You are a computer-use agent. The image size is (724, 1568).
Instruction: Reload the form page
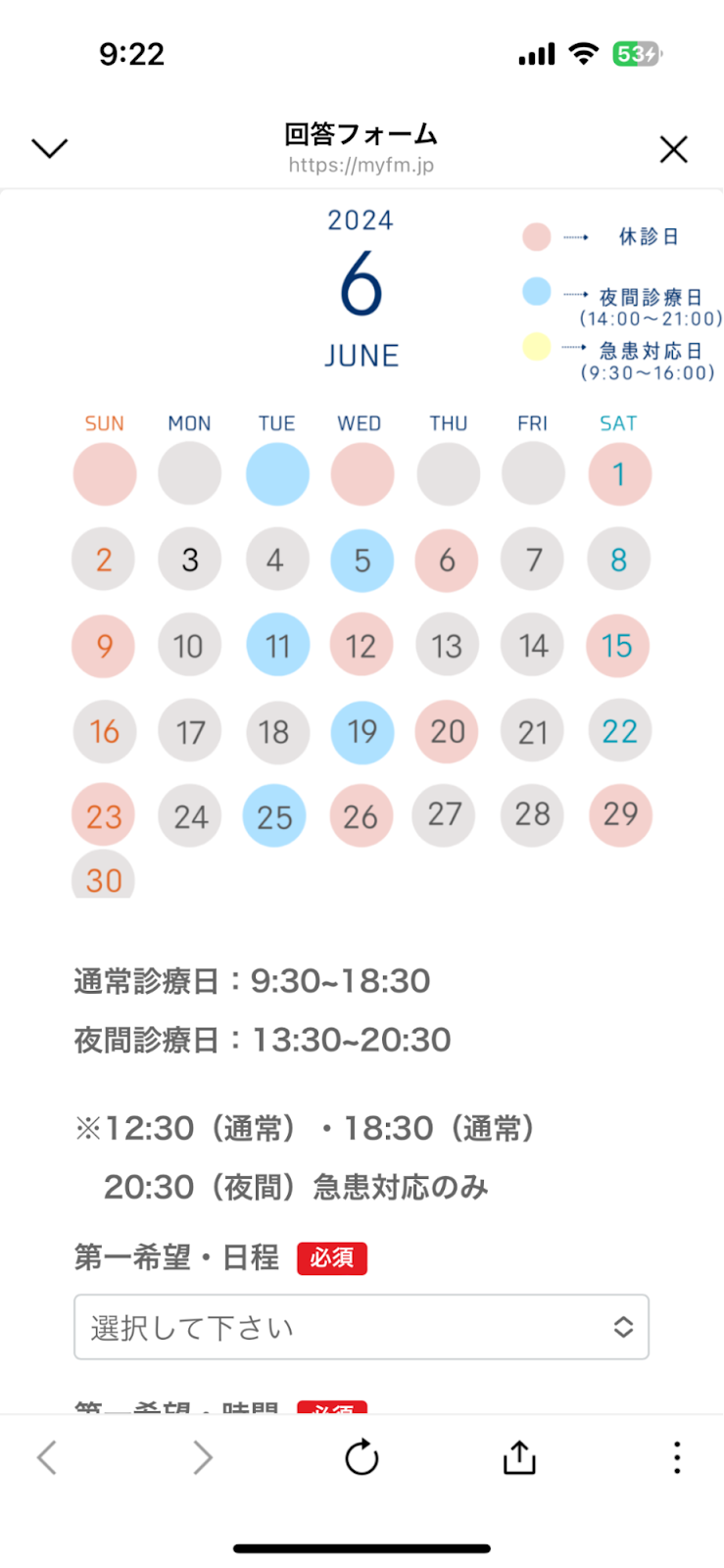[x=362, y=1457]
